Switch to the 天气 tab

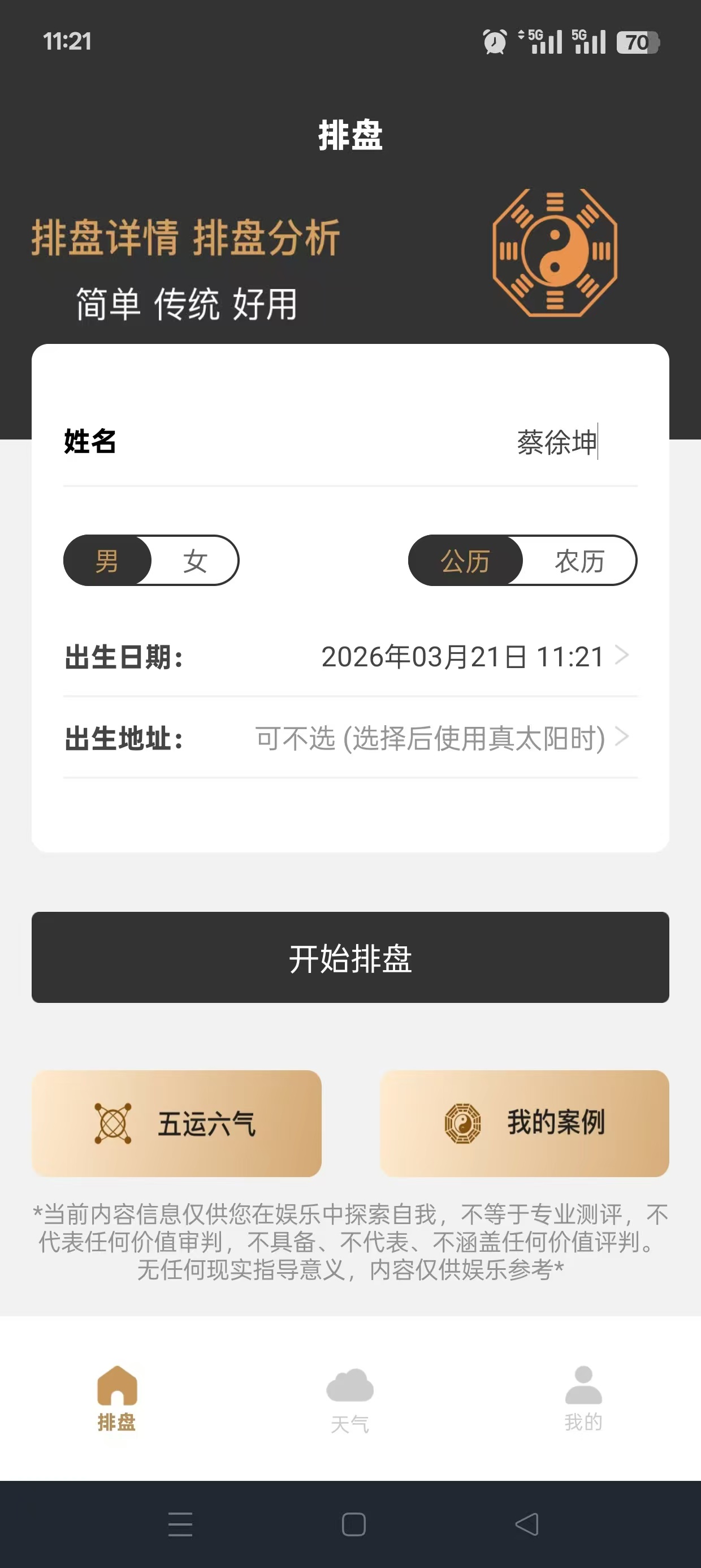click(350, 1399)
